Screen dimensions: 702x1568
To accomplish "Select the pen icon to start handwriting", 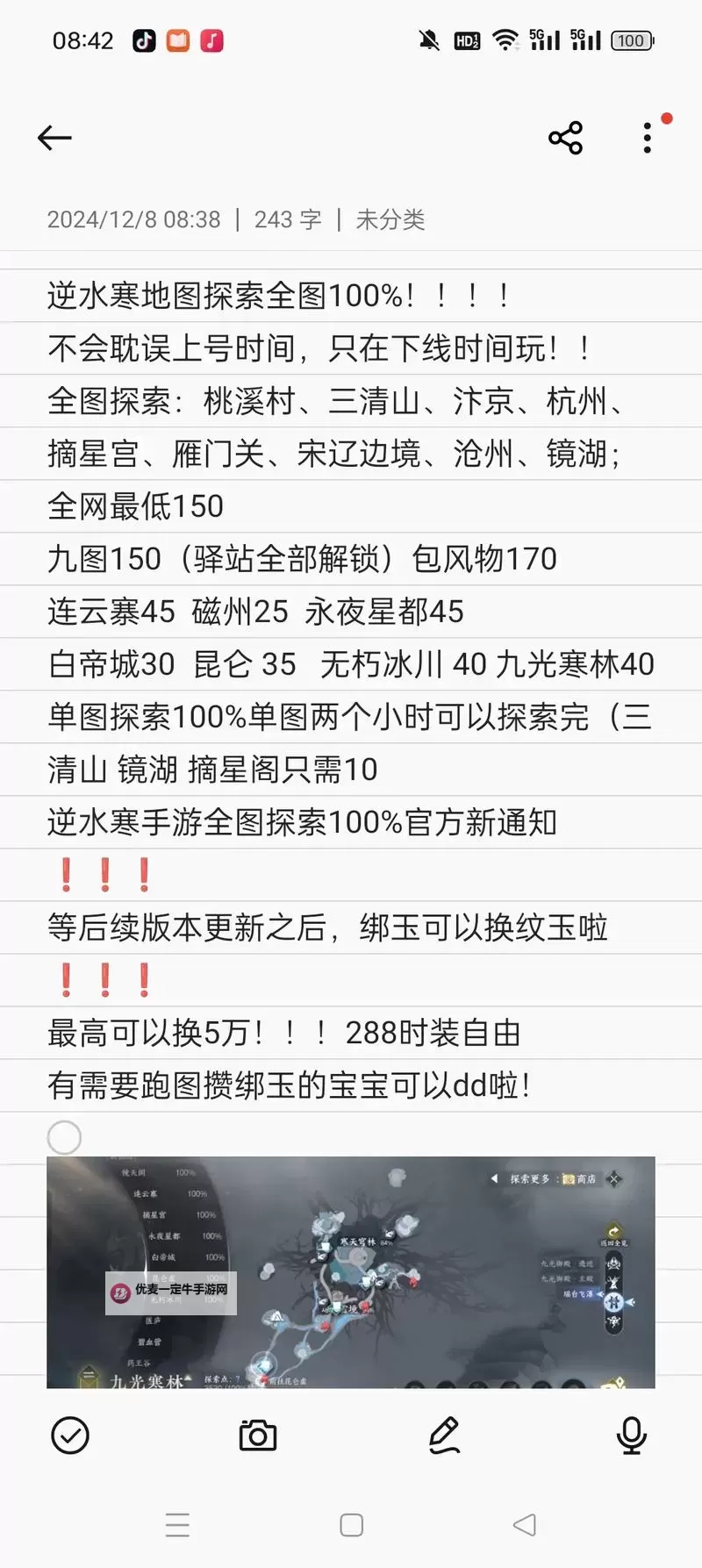I will tap(446, 1436).
